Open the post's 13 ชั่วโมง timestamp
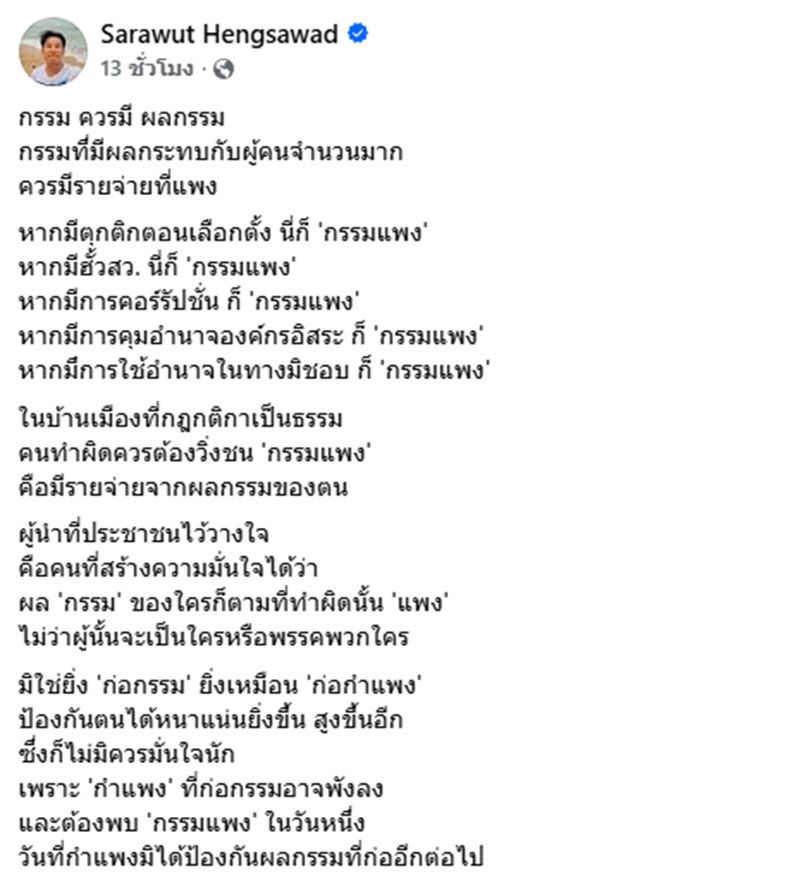Screen dimensions: 800x883 pos(148,69)
